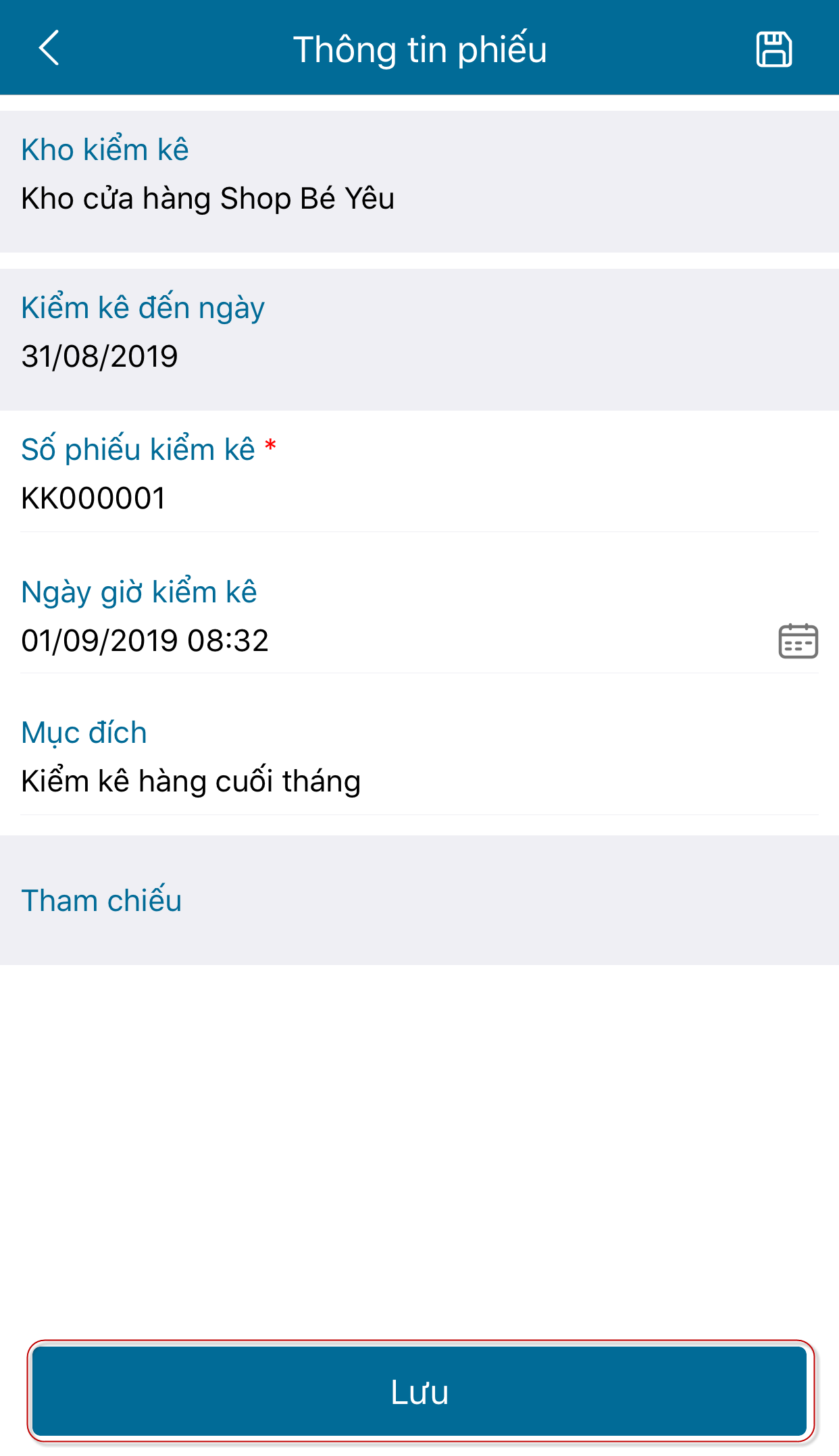Tap the Lưu button

point(419,1391)
